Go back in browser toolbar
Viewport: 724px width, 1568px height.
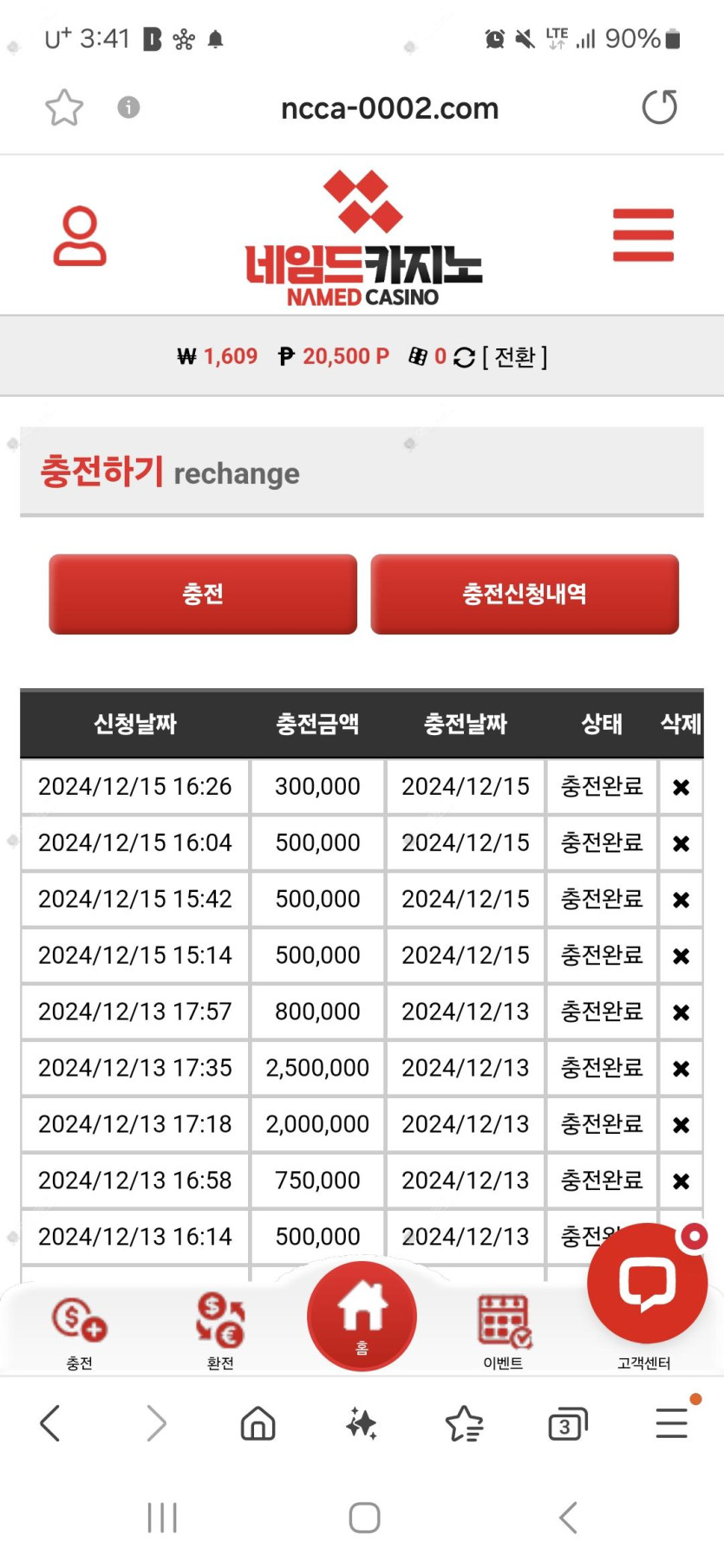pos(50,1423)
